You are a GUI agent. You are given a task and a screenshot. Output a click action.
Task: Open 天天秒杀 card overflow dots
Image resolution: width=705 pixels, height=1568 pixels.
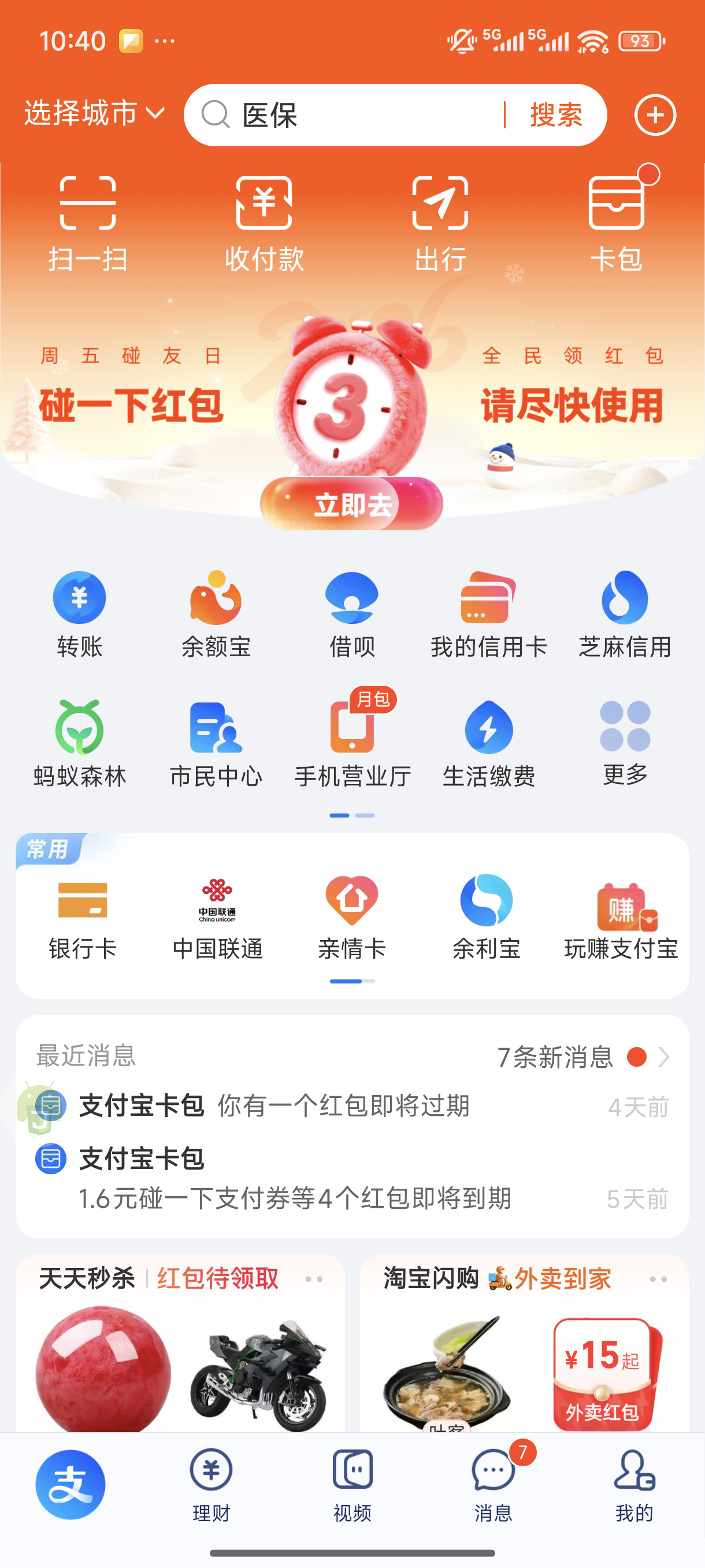click(314, 1279)
